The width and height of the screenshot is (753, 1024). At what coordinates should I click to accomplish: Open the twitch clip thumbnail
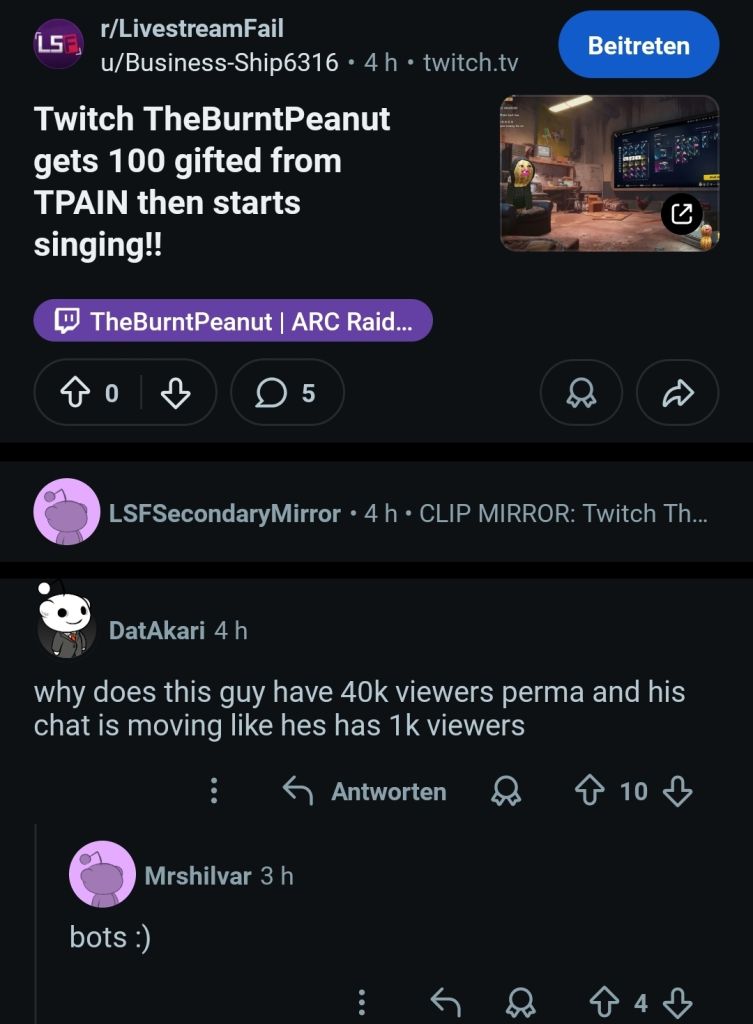(x=609, y=173)
